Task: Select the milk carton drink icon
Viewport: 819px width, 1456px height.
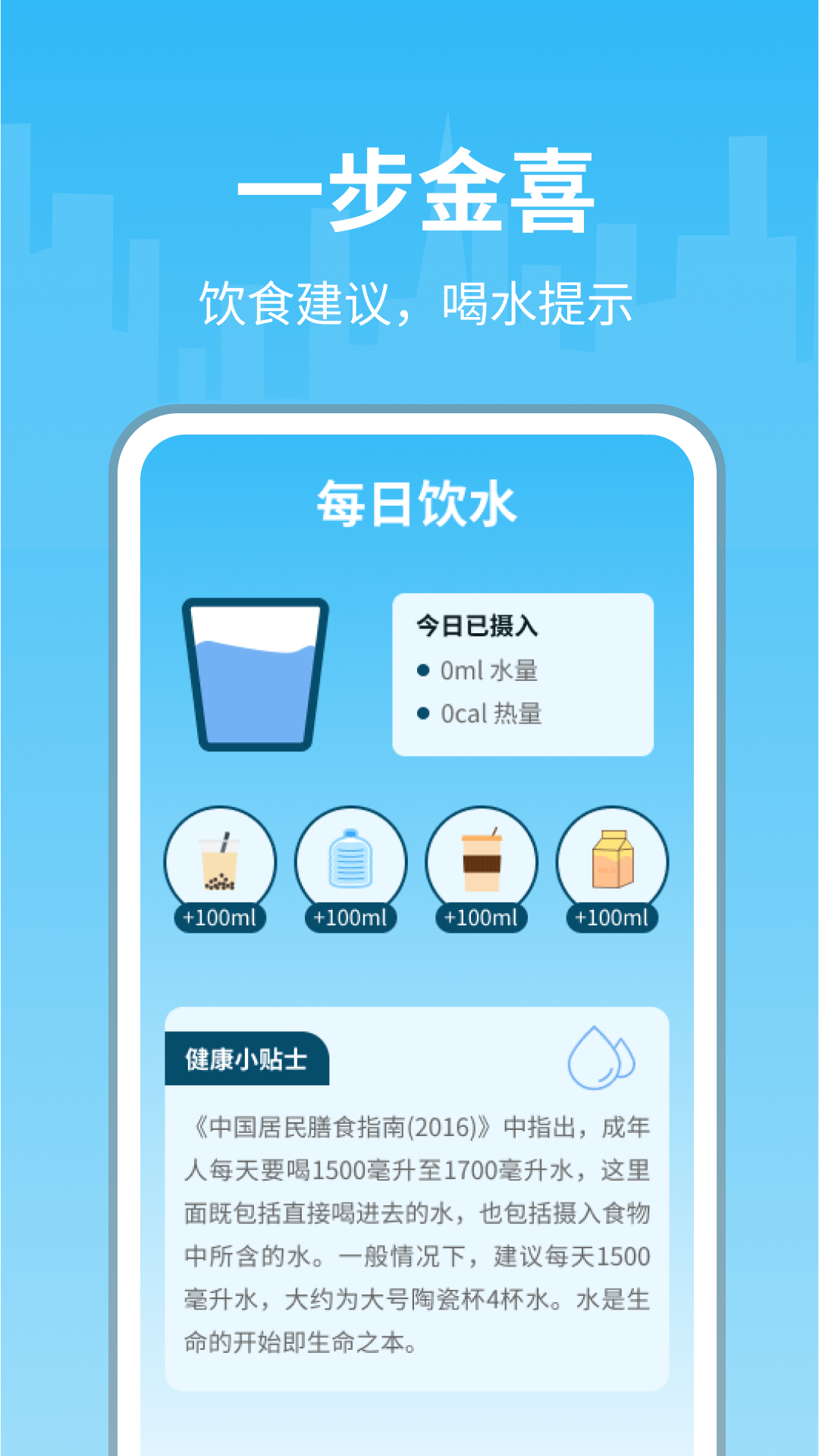Action: point(612,862)
